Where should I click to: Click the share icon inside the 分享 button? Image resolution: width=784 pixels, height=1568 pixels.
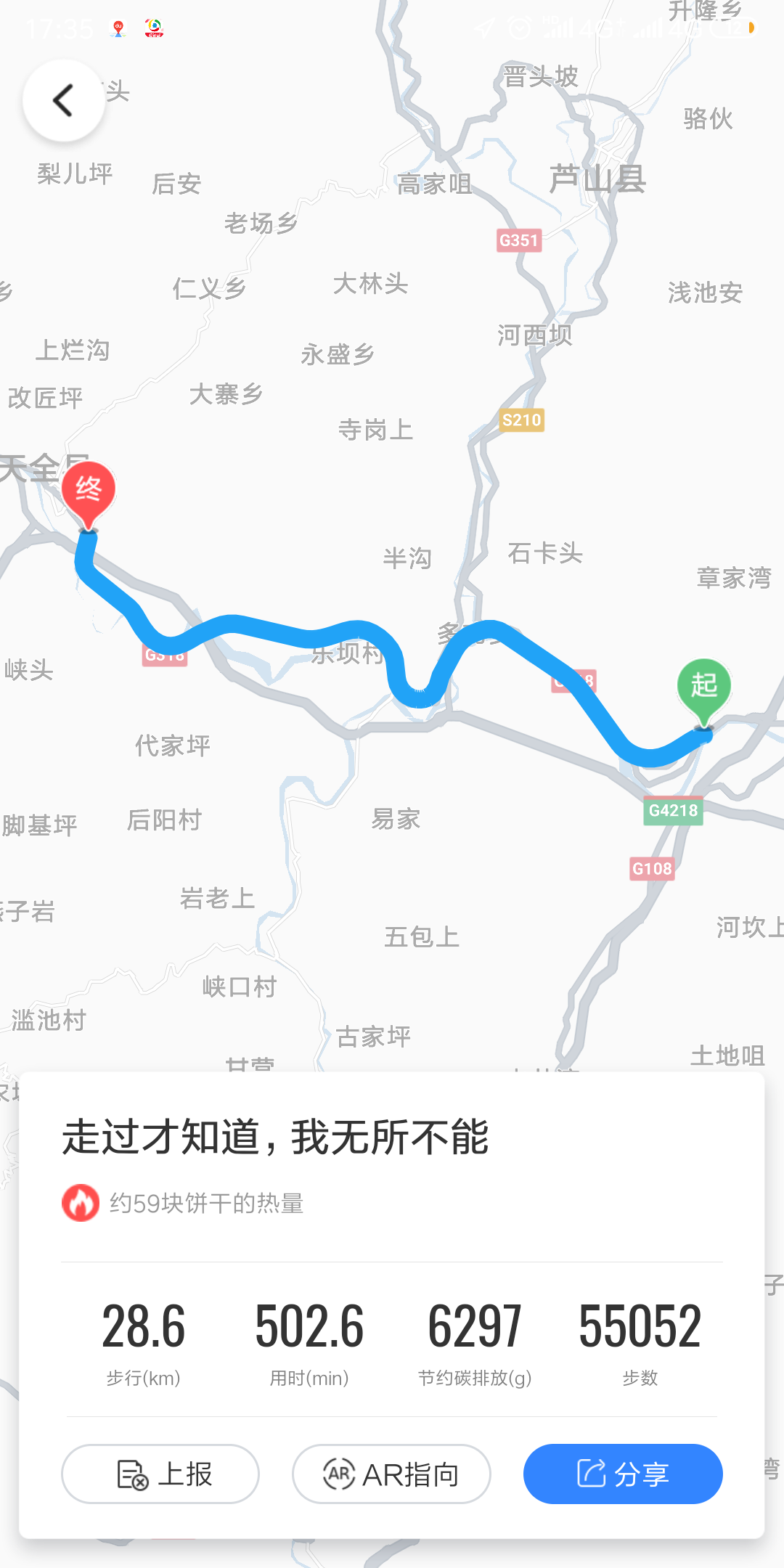coord(592,1474)
